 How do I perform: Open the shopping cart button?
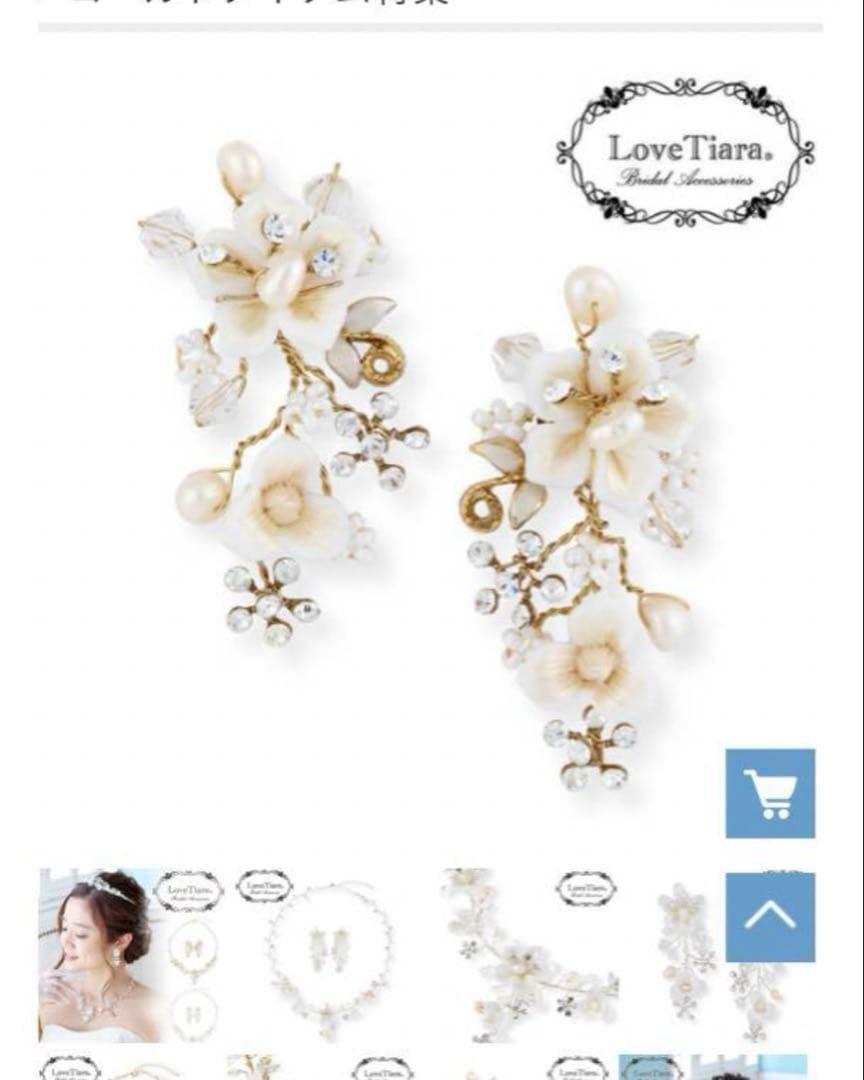point(770,793)
